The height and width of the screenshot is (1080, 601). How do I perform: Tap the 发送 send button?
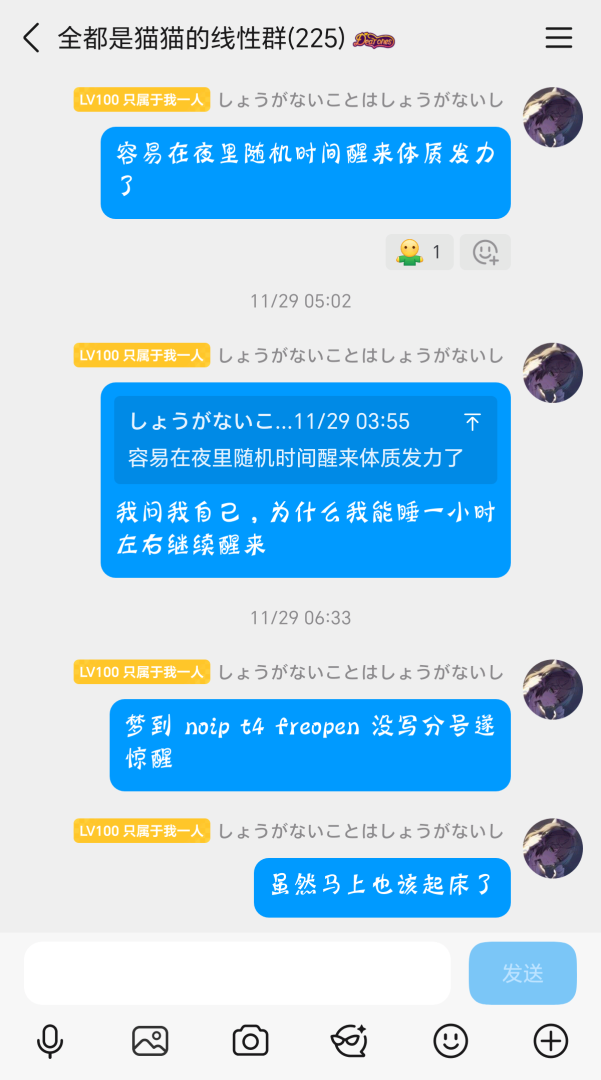pos(522,973)
